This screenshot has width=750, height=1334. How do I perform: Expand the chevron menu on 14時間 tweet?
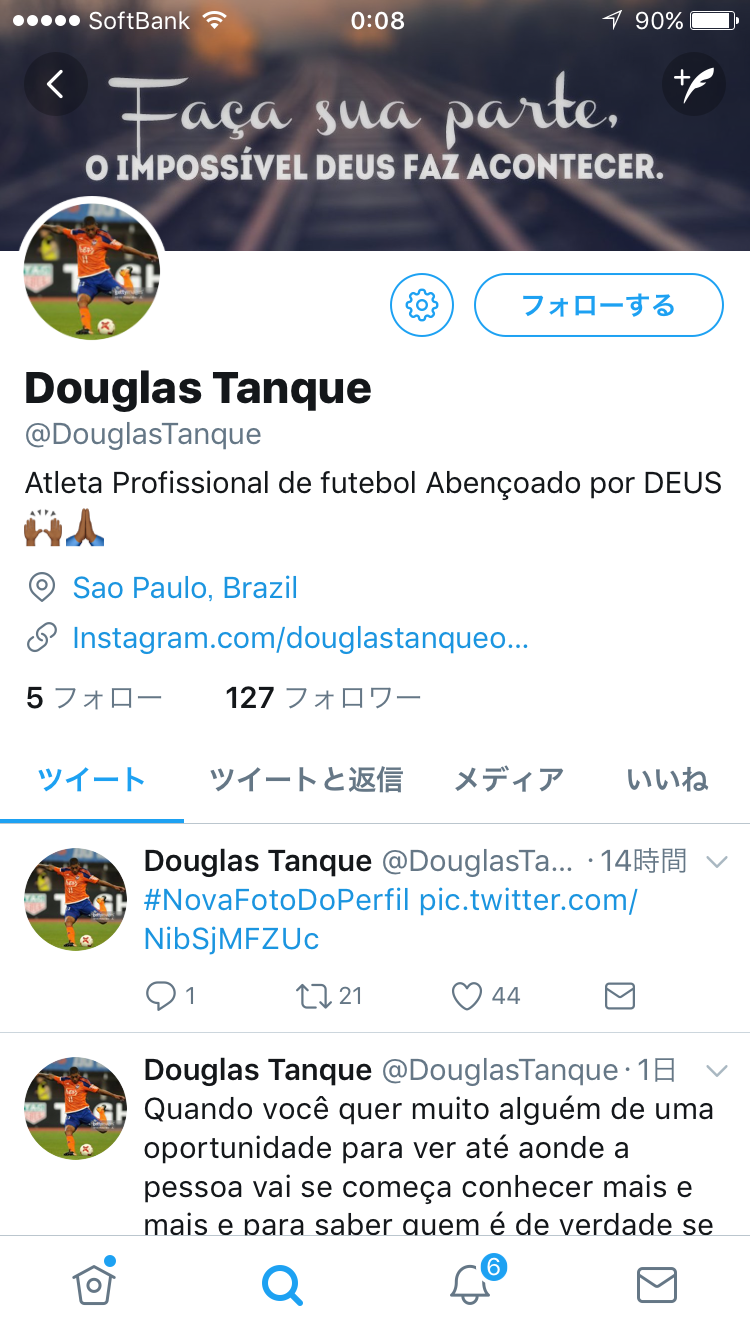(x=717, y=862)
